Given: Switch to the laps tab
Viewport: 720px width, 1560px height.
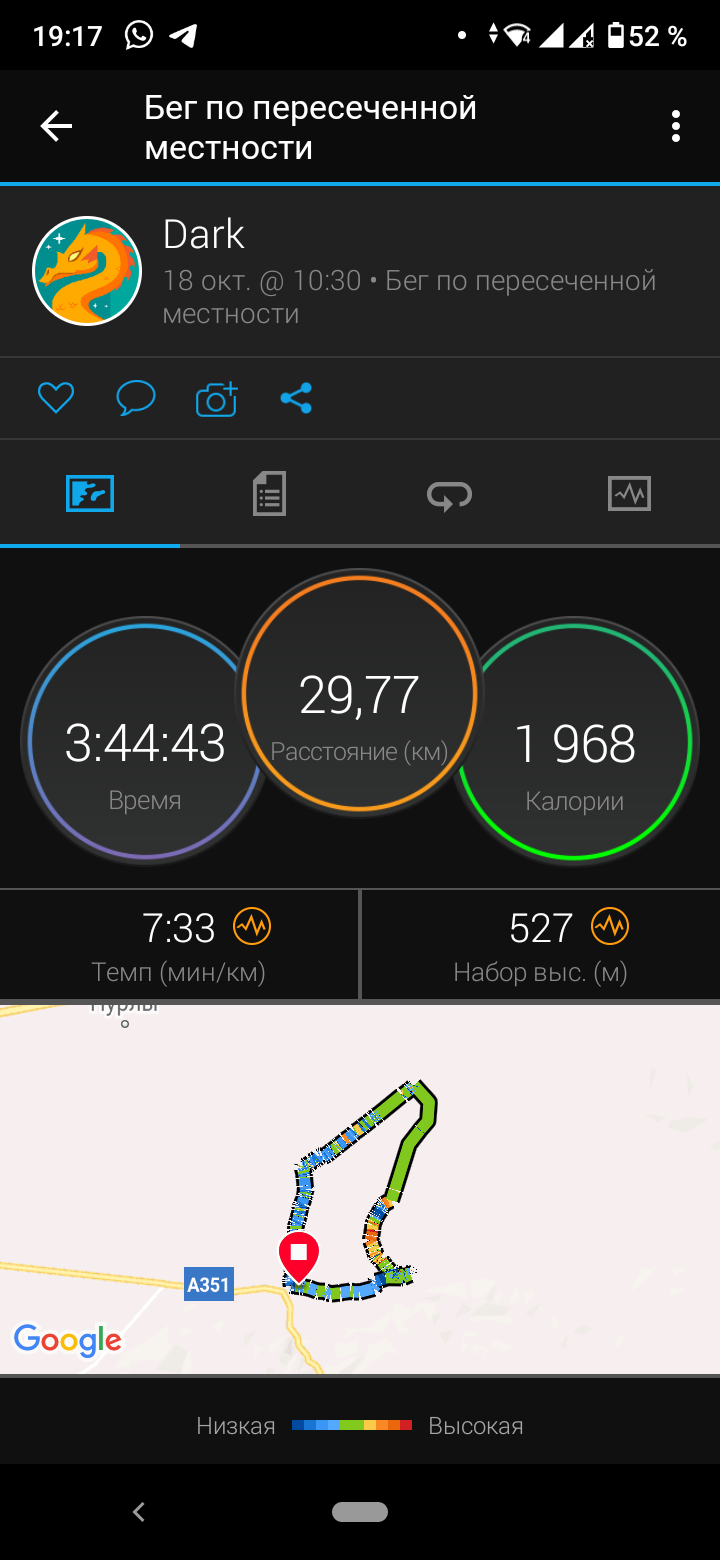Looking at the screenshot, I should (449, 494).
